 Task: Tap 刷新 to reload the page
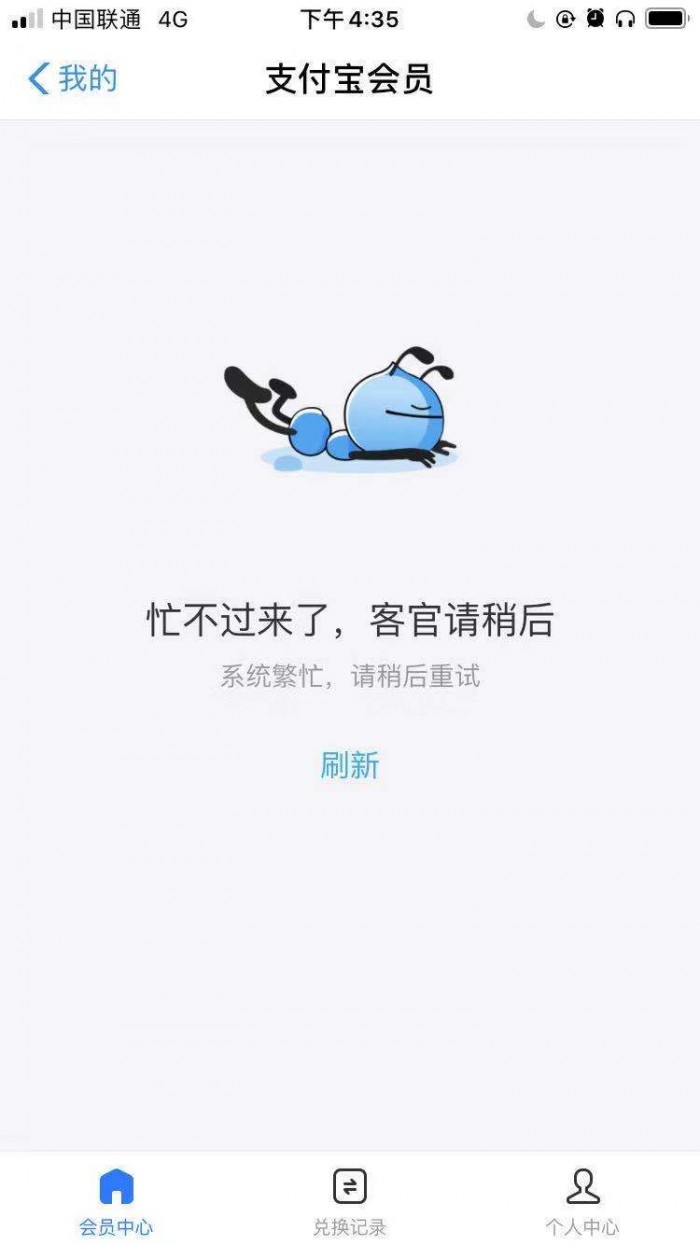point(349,765)
